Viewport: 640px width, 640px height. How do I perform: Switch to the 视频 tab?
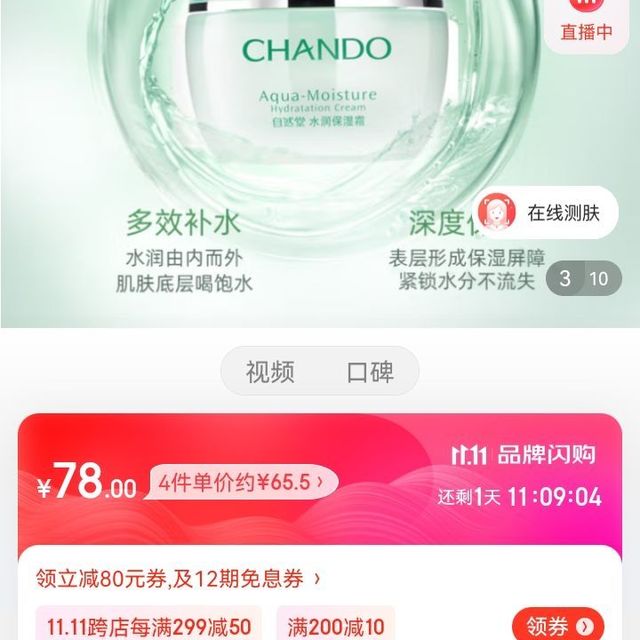pos(270,373)
